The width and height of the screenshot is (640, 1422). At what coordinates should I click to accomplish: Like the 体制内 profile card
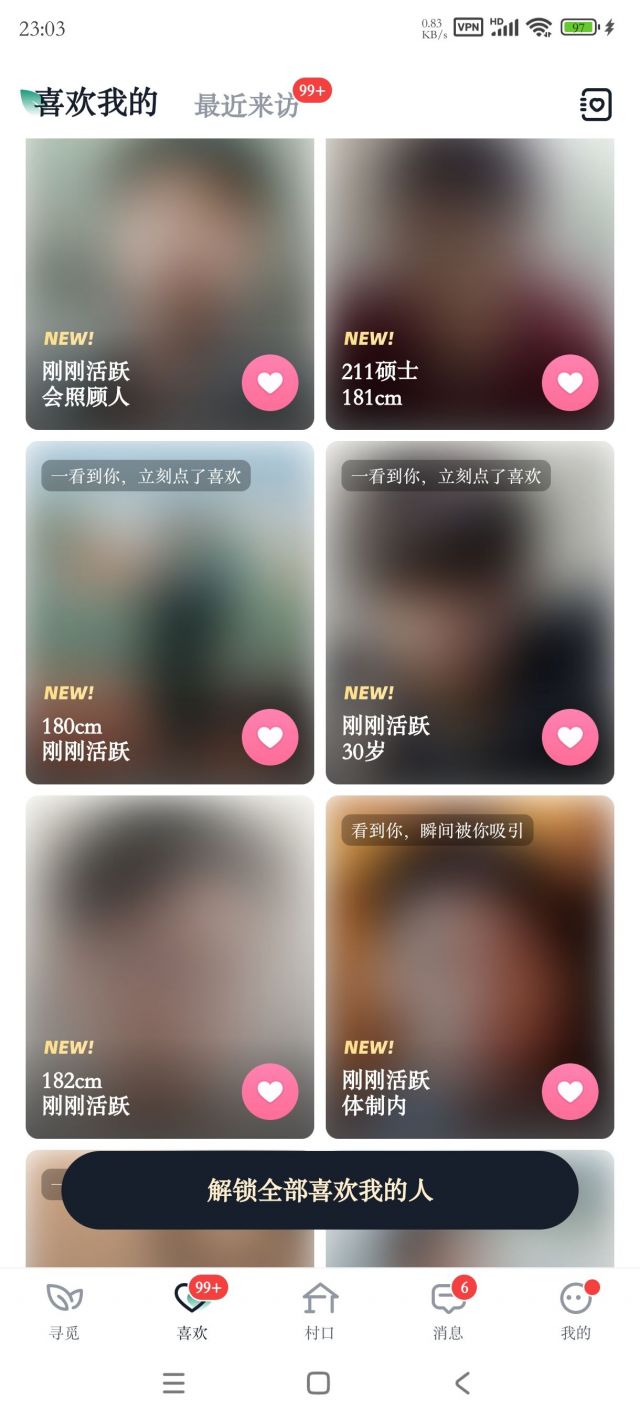point(570,1091)
